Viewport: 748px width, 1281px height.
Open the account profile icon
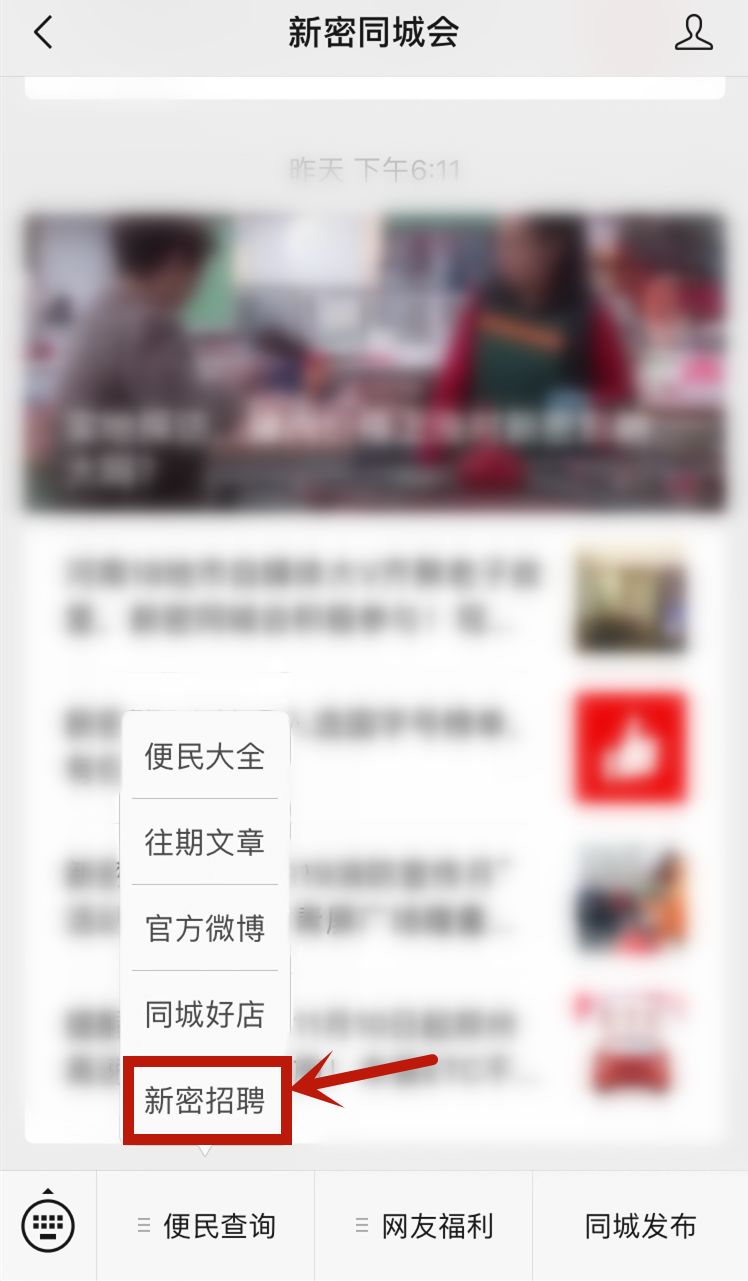click(693, 33)
